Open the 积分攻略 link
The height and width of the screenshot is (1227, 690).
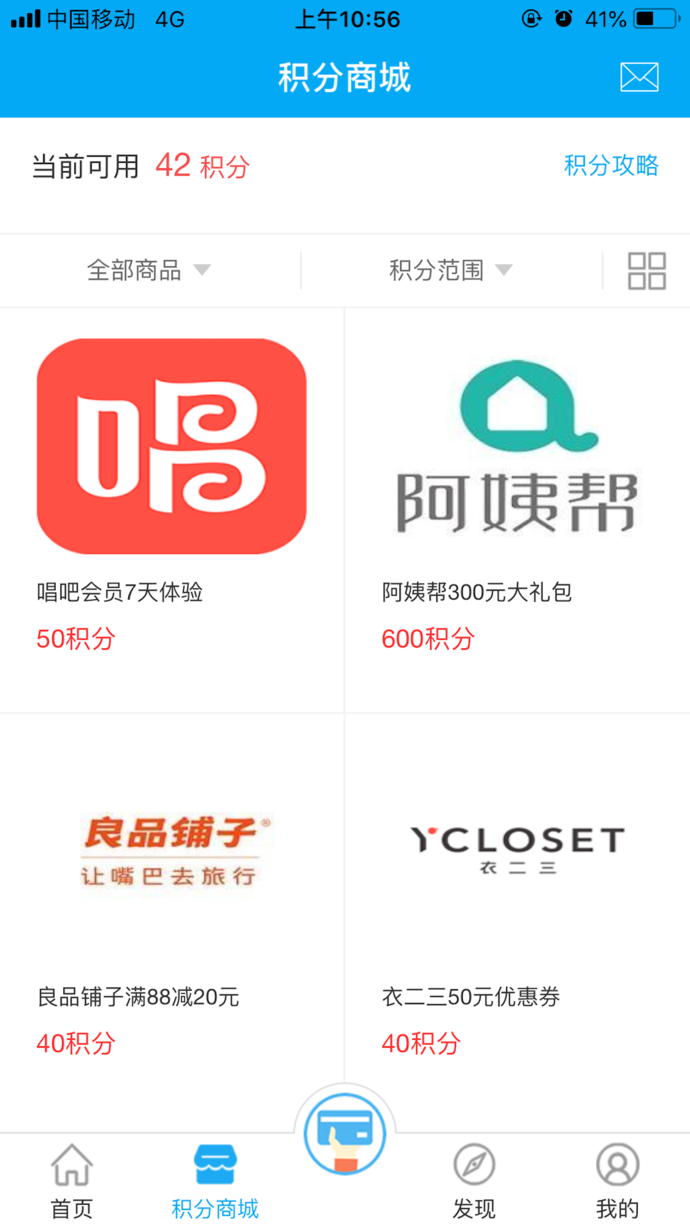[611, 165]
